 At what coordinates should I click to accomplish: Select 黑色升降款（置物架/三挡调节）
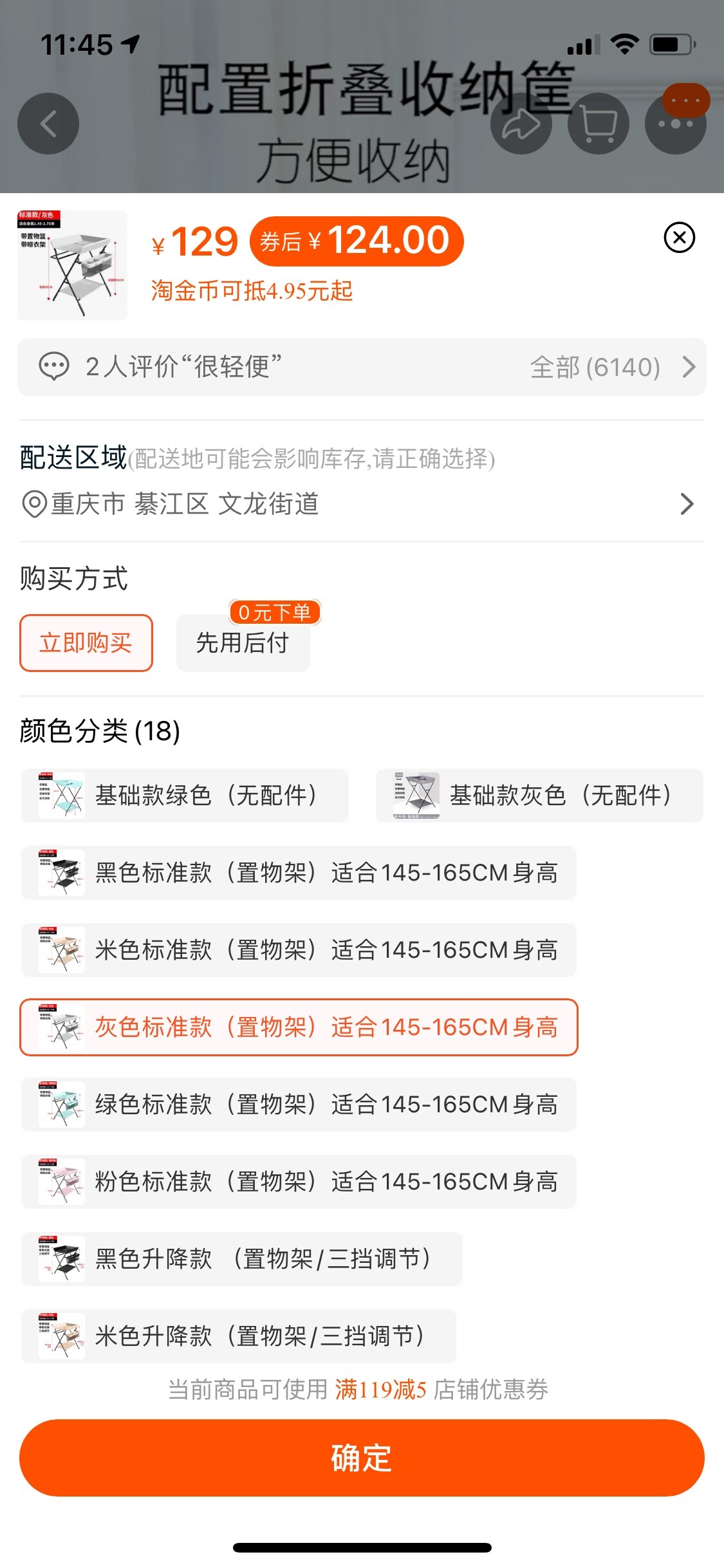point(242,1259)
